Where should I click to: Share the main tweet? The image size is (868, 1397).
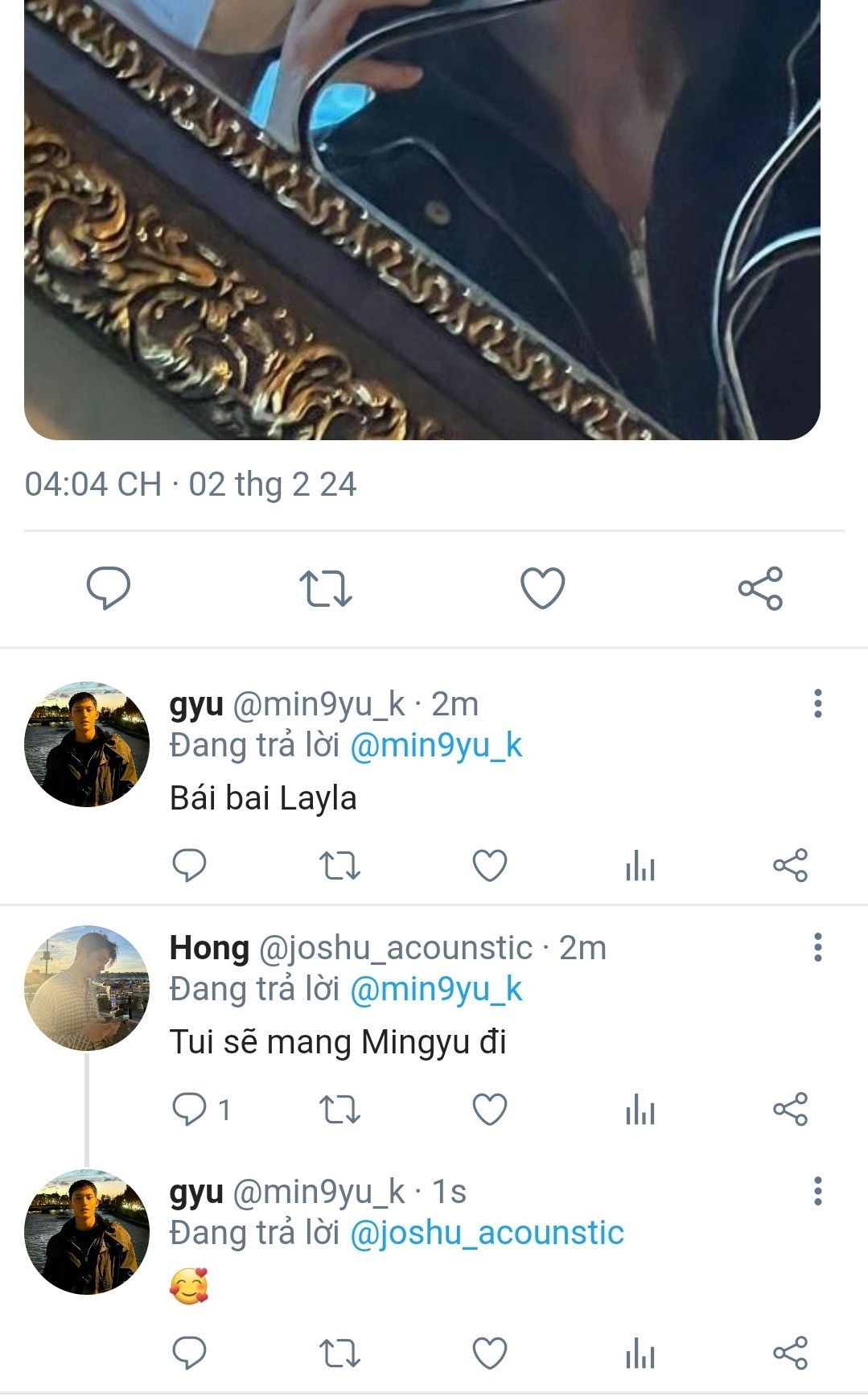pyautogui.click(x=760, y=587)
